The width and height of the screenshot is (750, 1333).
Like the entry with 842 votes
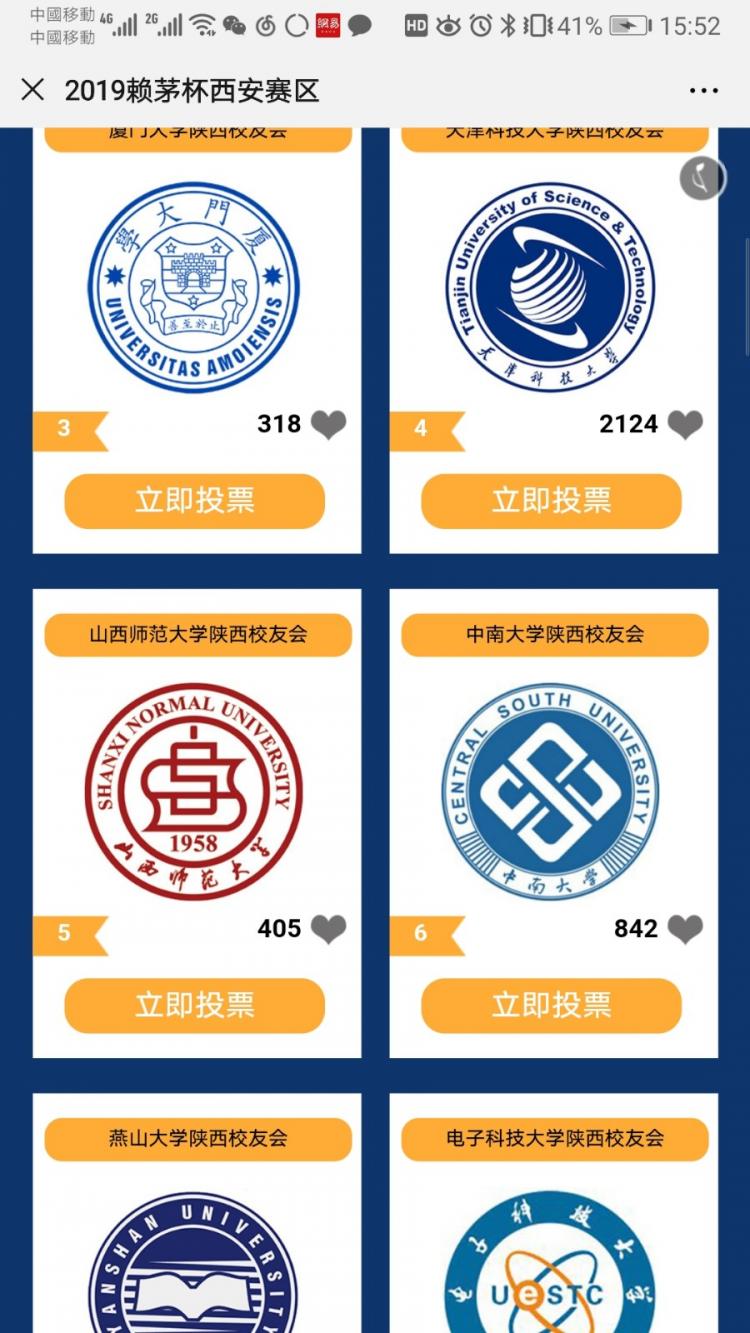click(x=685, y=929)
